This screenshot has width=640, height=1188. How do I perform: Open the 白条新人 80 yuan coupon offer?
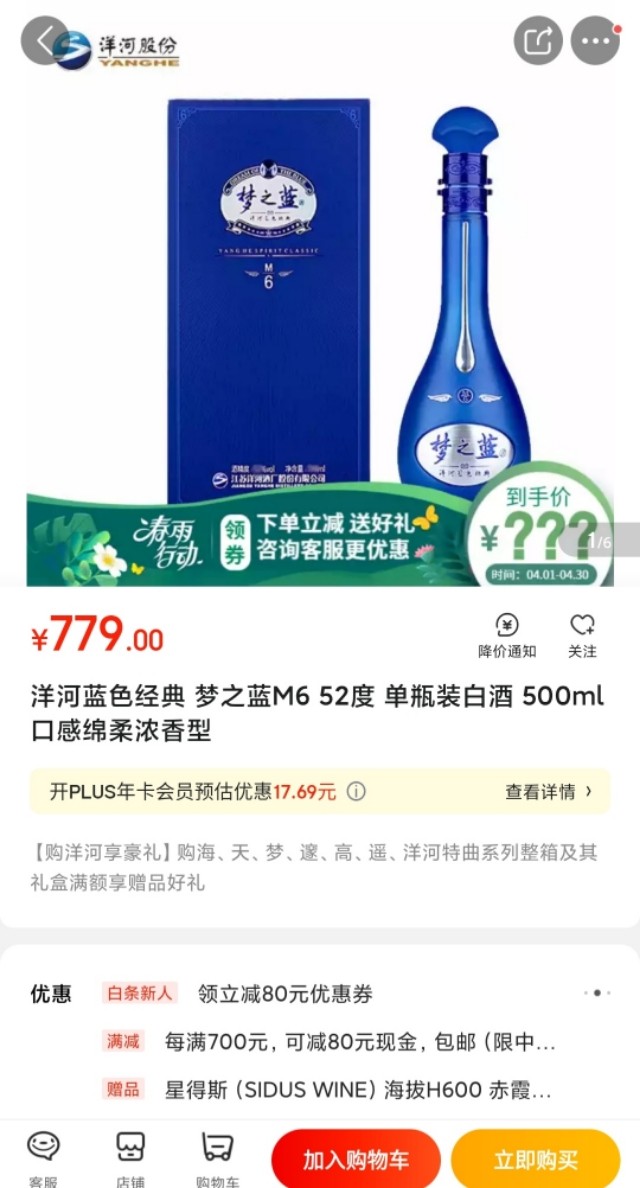pyautogui.click(x=286, y=994)
